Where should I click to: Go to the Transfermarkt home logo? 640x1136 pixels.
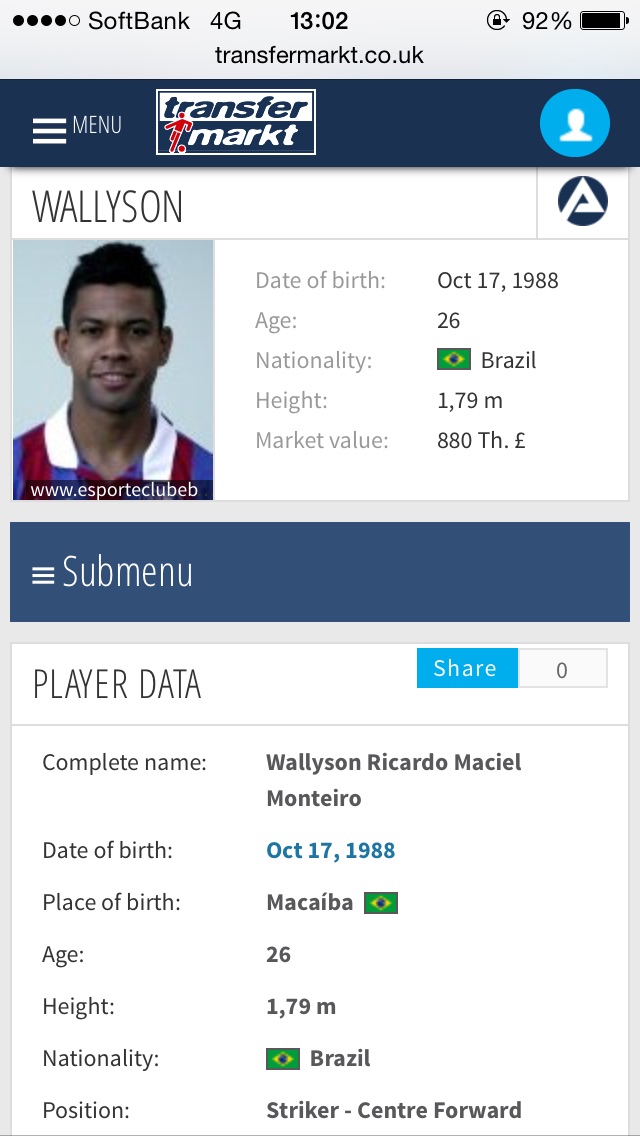click(x=236, y=123)
